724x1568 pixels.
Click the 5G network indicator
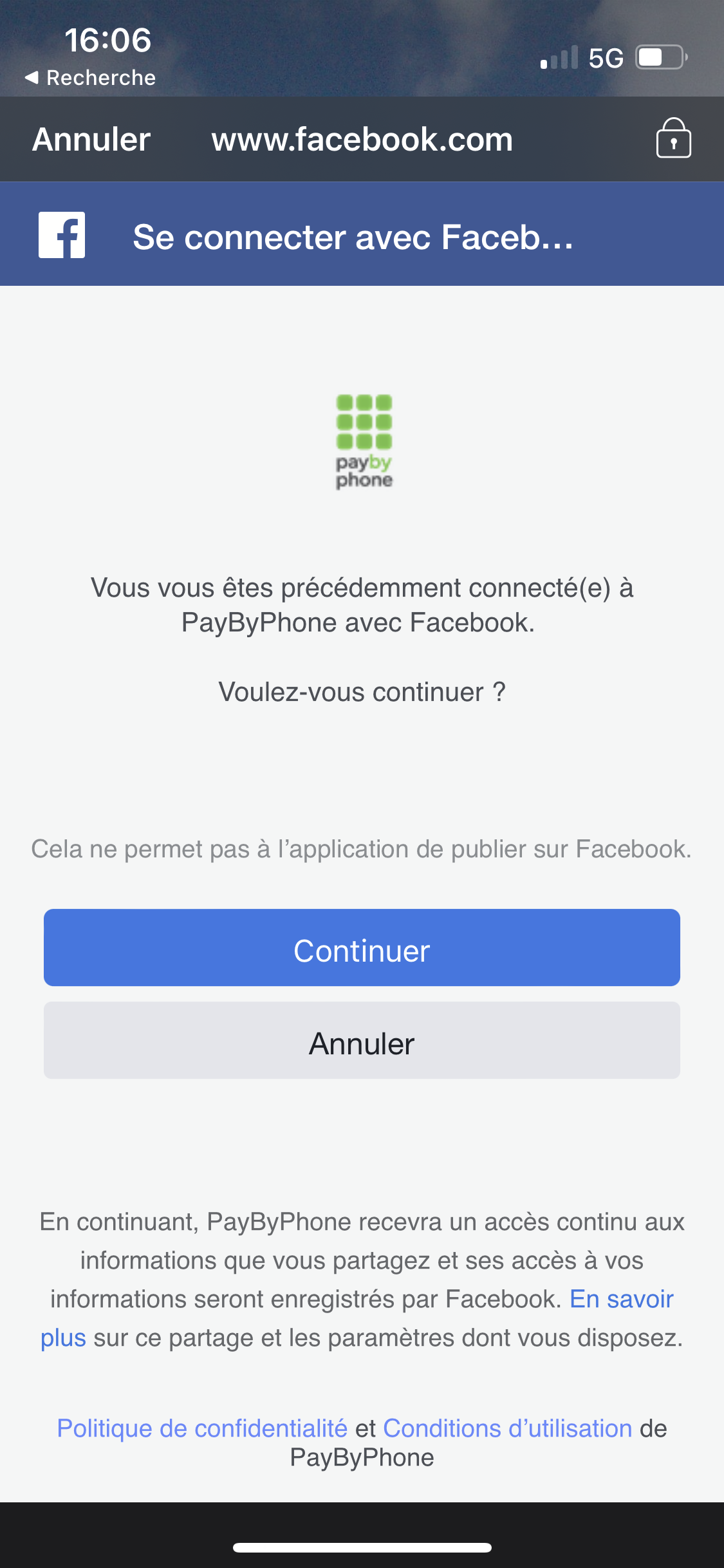point(604,58)
